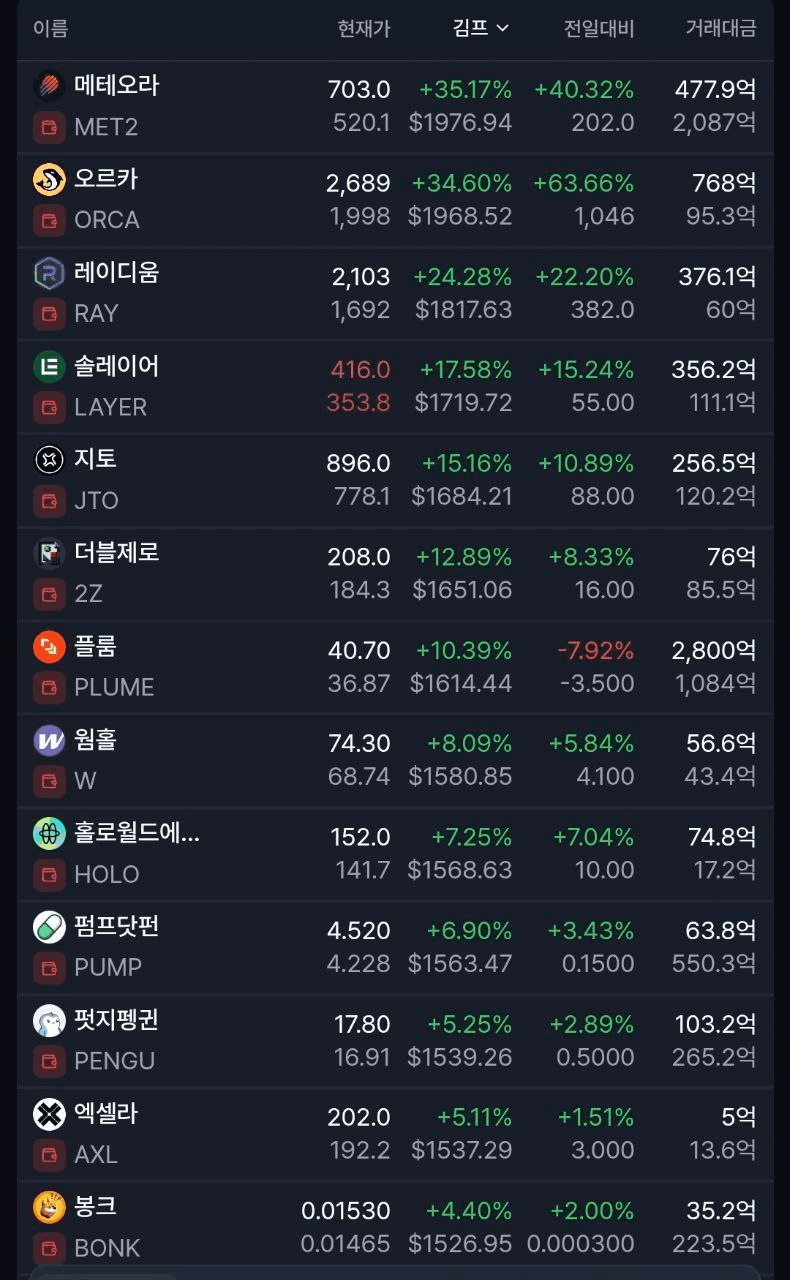Image resolution: width=790 pixels, height=1280 pixels.
Task: Open the 펌프닷펀 PUMP coin detail row
Action: pos(395,945)
